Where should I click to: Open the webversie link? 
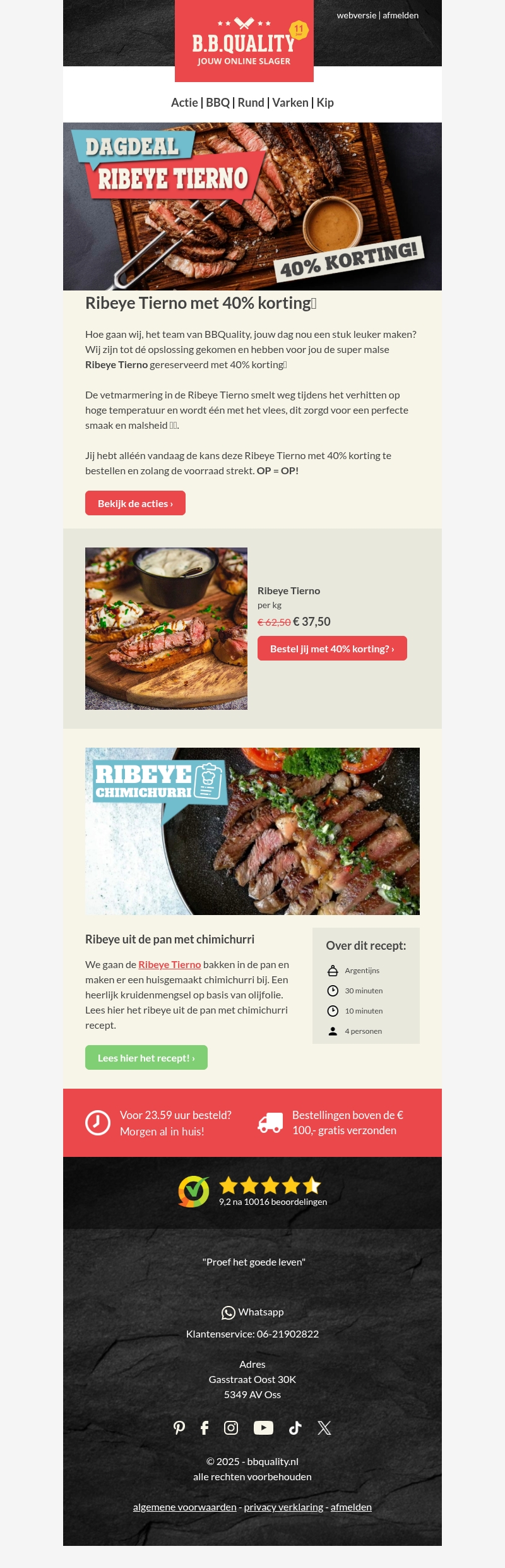(x=356, y=15)
